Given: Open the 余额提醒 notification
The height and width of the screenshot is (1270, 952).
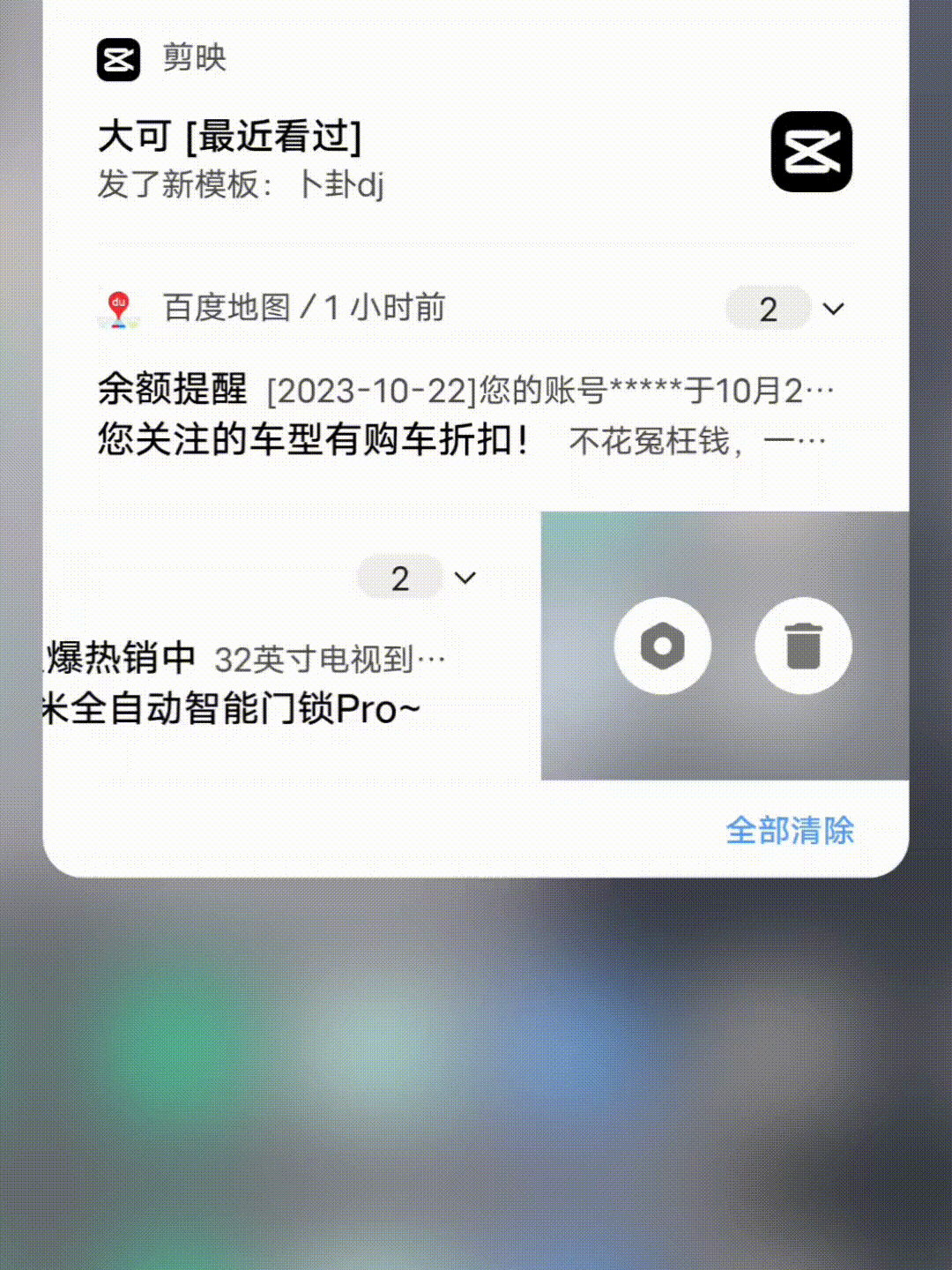Looking at the screenshot, I should click(465, 390).
